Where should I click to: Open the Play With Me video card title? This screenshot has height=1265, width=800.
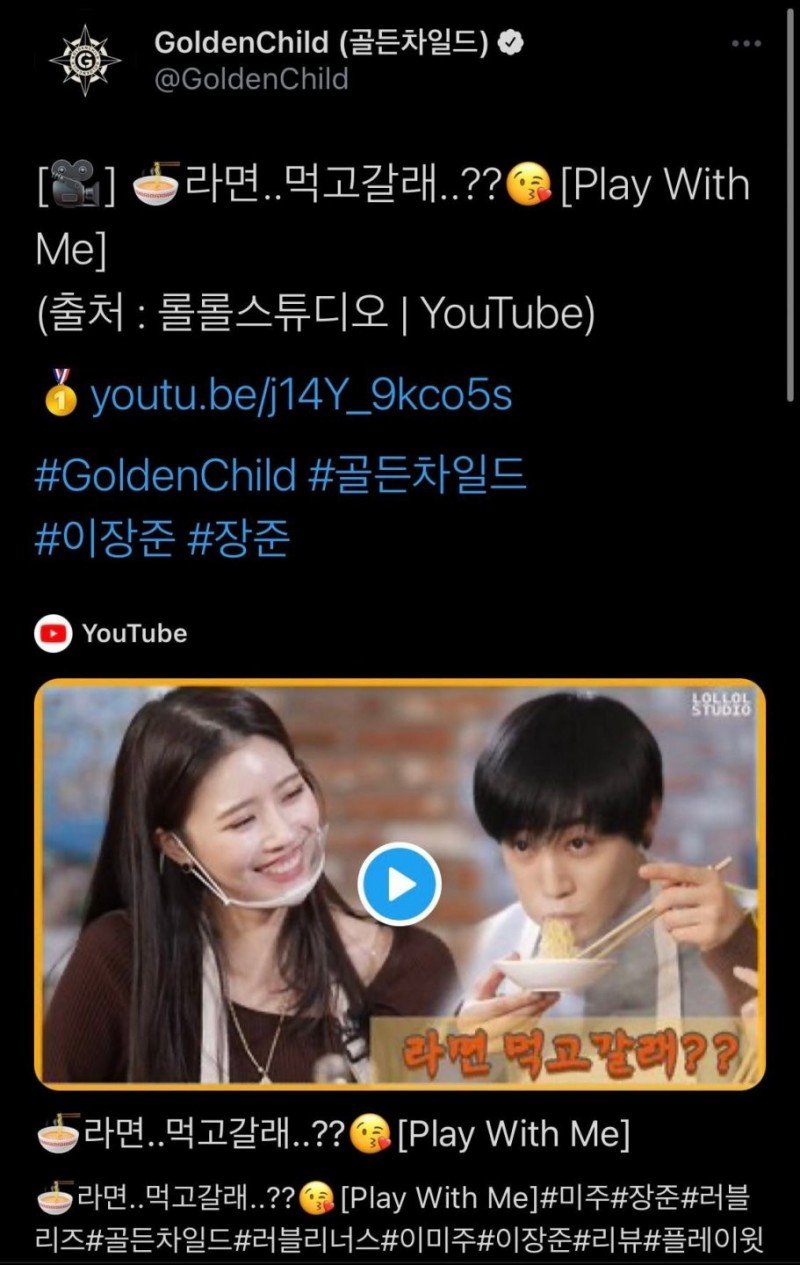(x=333, y=1135)
